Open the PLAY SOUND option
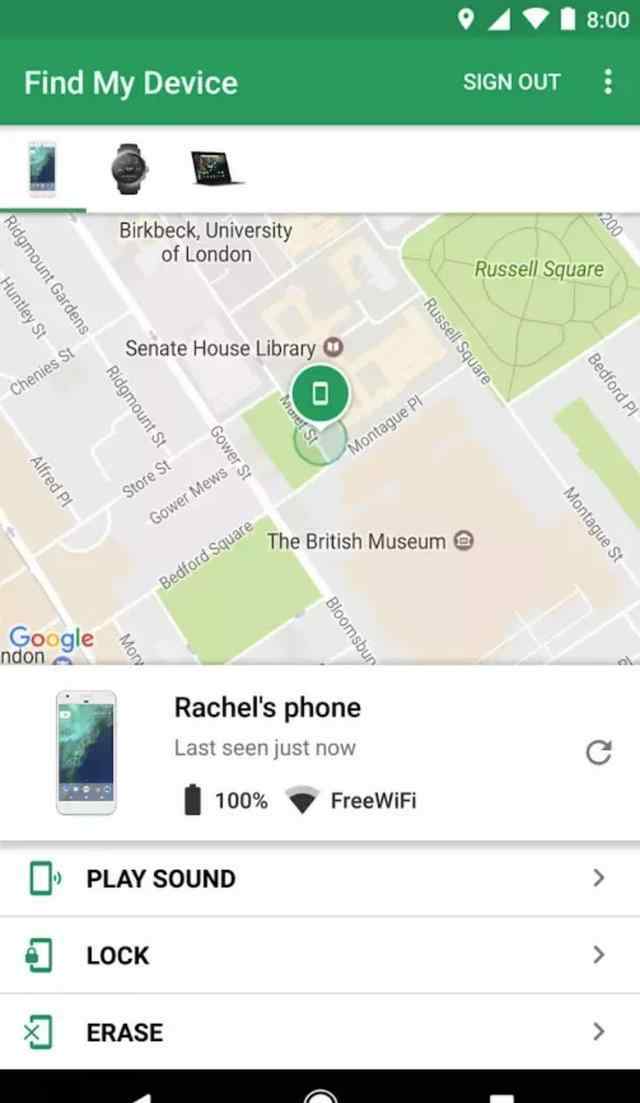The height and width of the screenshot is (1103, 640). point(320,878)
